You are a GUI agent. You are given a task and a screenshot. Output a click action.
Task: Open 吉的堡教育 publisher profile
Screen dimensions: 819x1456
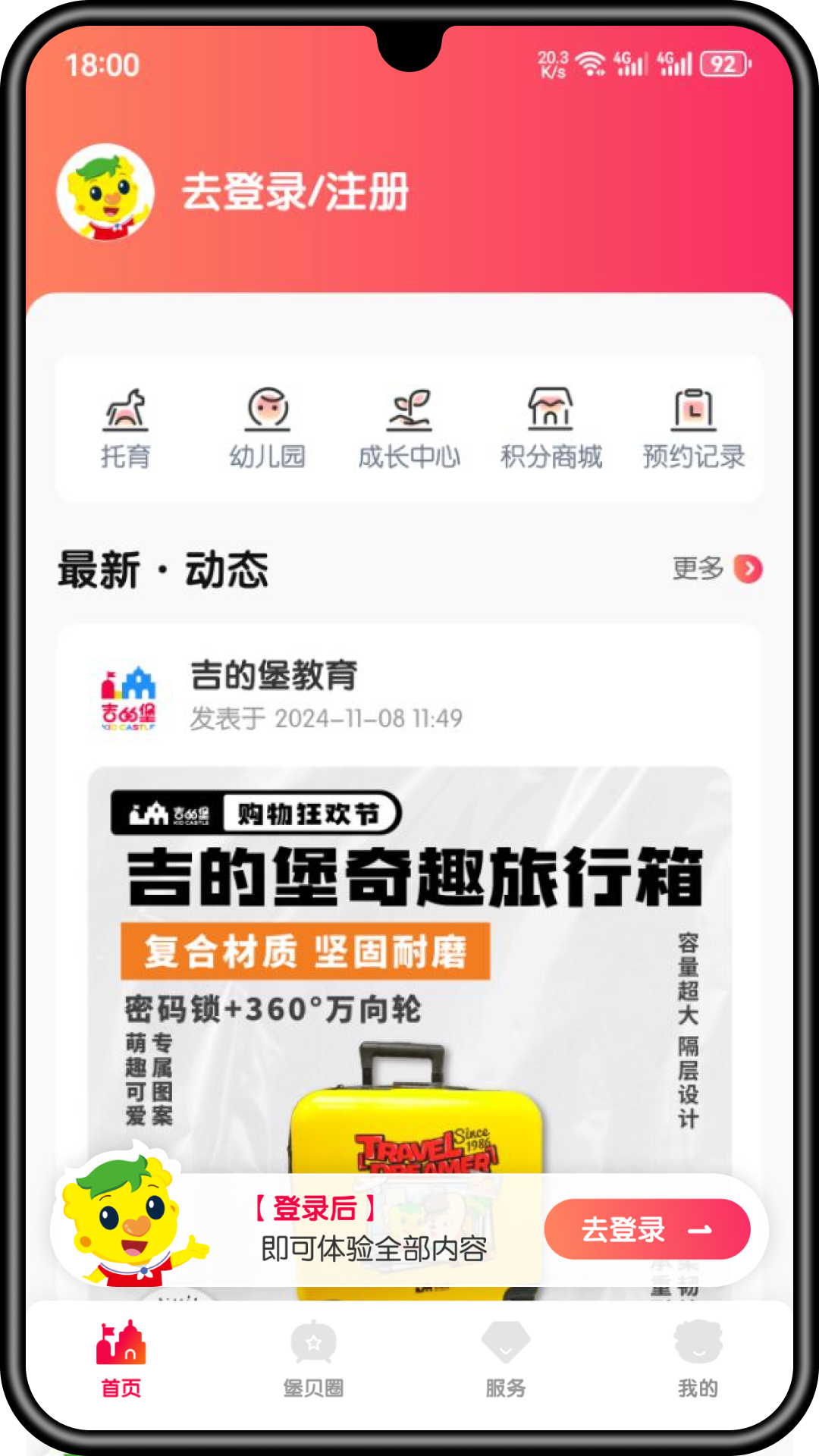(273, 675)
